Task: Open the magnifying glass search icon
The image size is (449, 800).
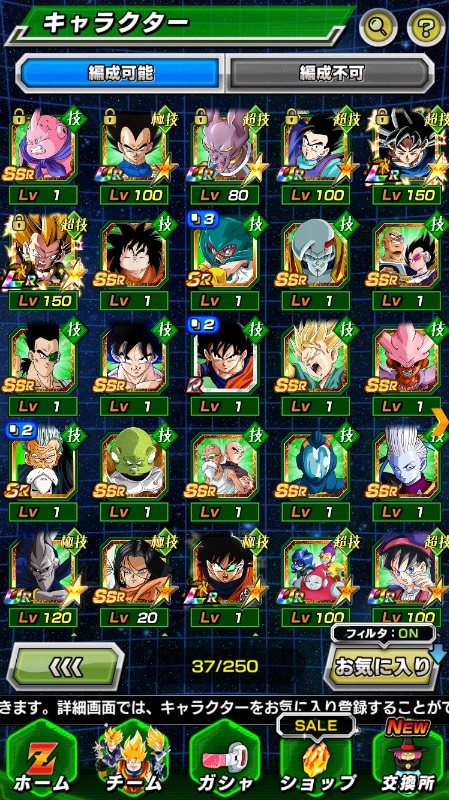Action: [x=378, y=26]
